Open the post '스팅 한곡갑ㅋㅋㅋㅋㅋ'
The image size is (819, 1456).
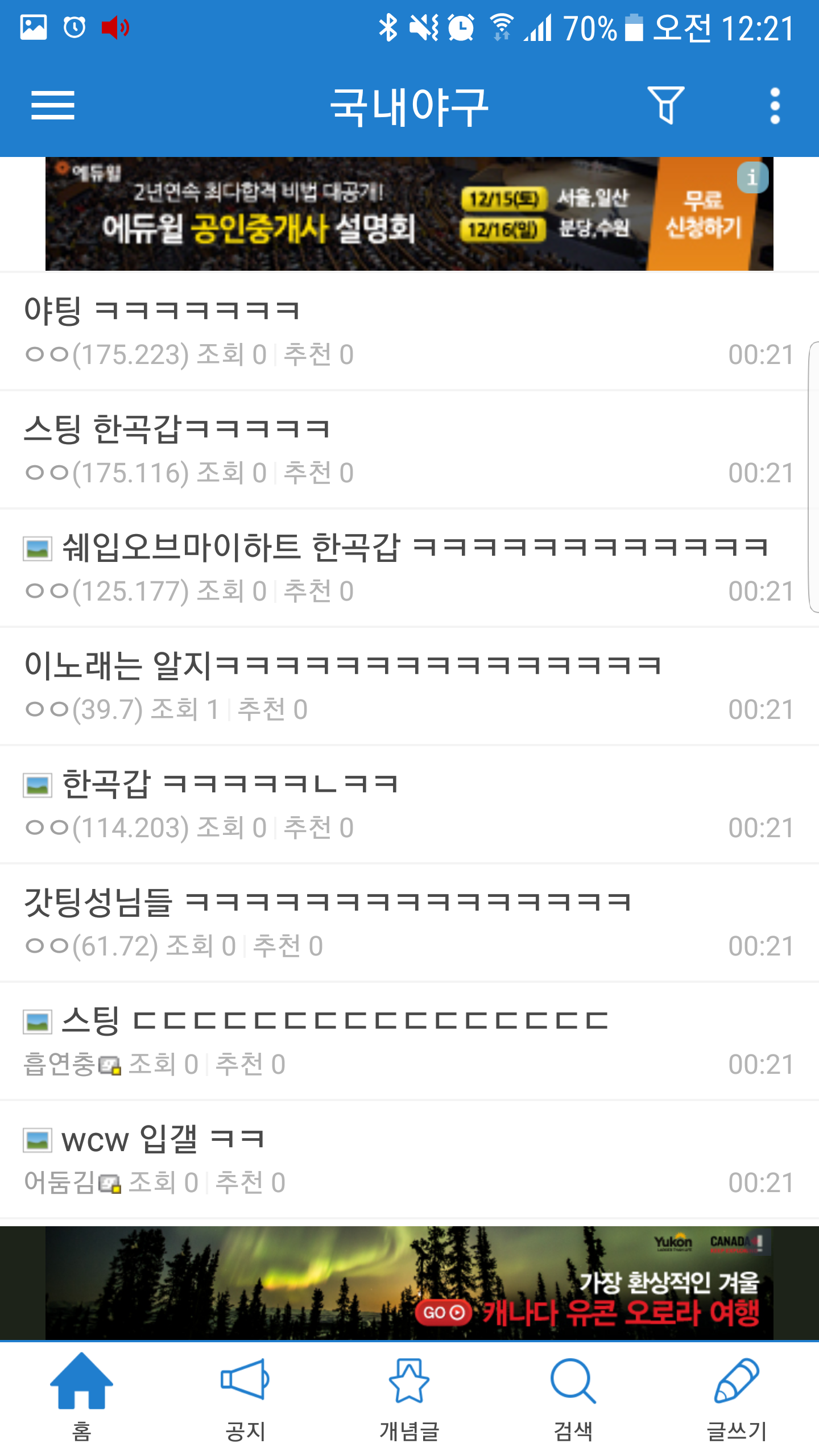pos(398,450)
